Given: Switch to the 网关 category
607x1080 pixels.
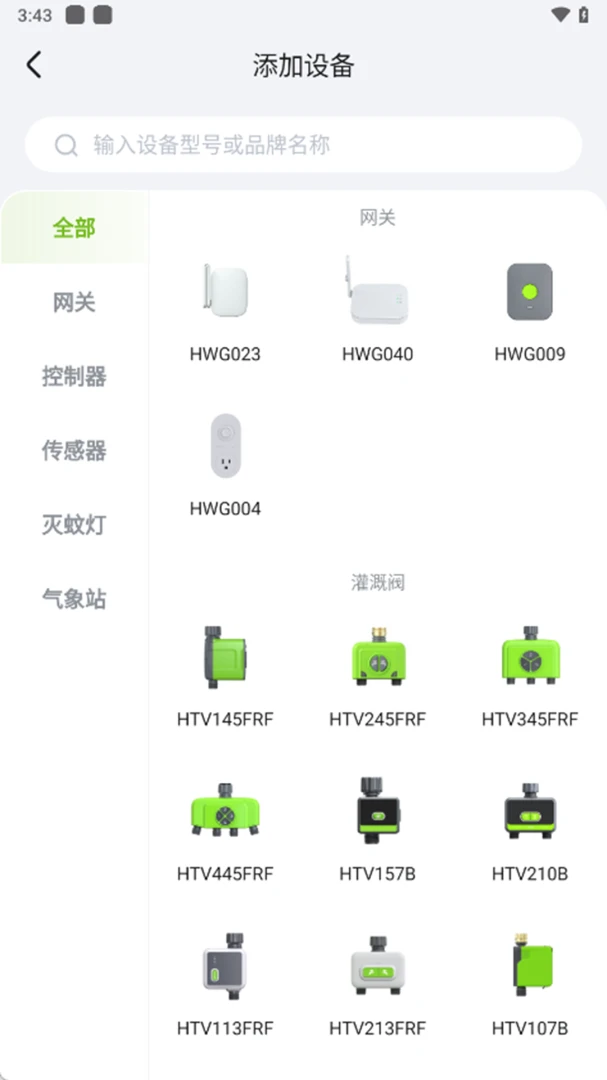Looking at the screenshot, I should pos(74,302).
